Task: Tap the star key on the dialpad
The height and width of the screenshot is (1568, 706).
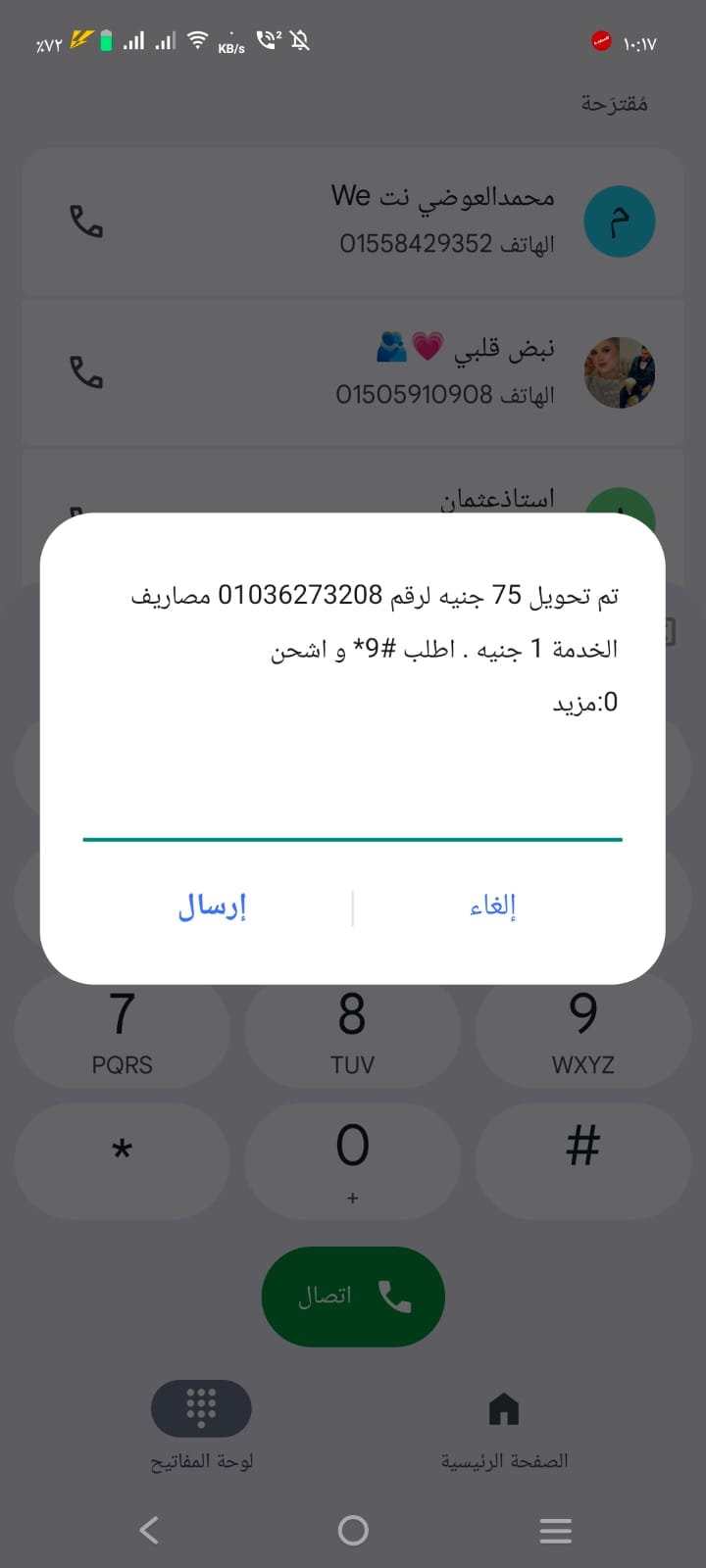Action: [122, 1158]
